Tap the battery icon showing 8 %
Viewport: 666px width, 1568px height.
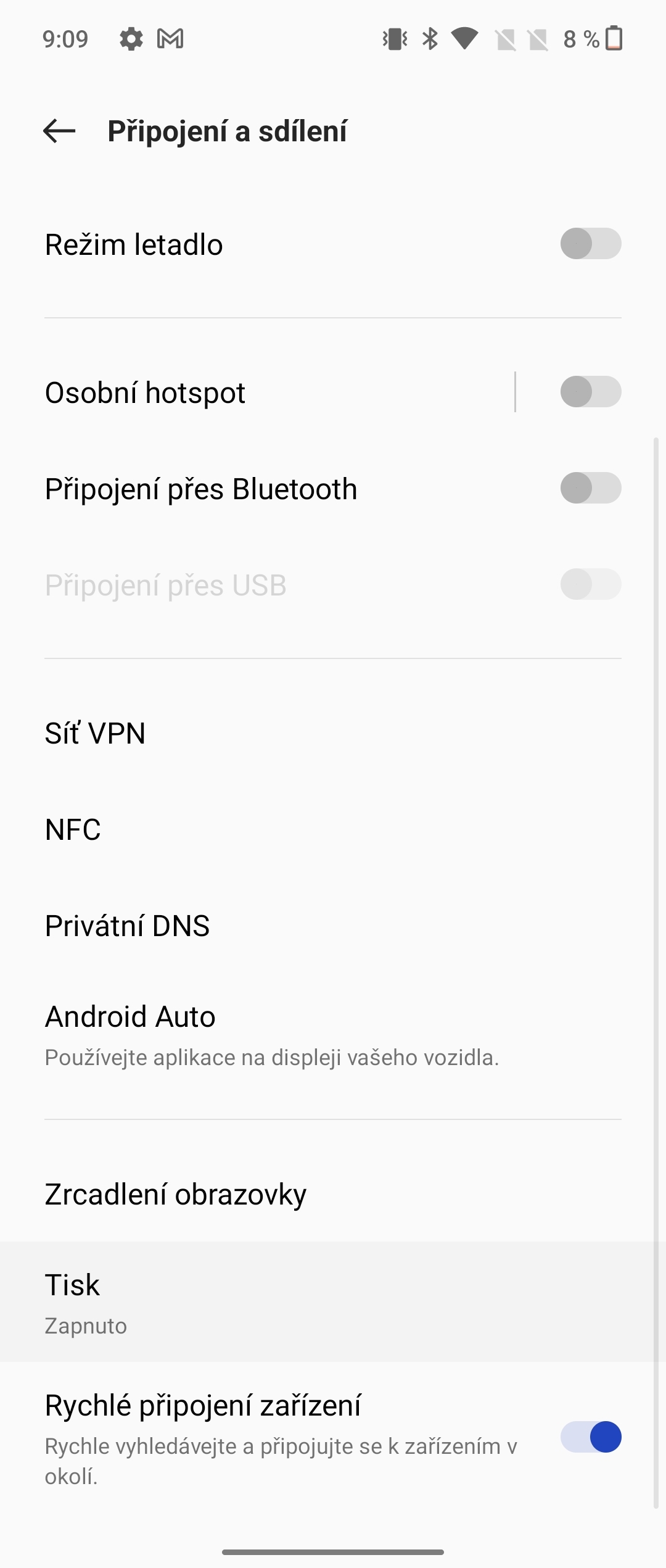click(x=612, y=39)
